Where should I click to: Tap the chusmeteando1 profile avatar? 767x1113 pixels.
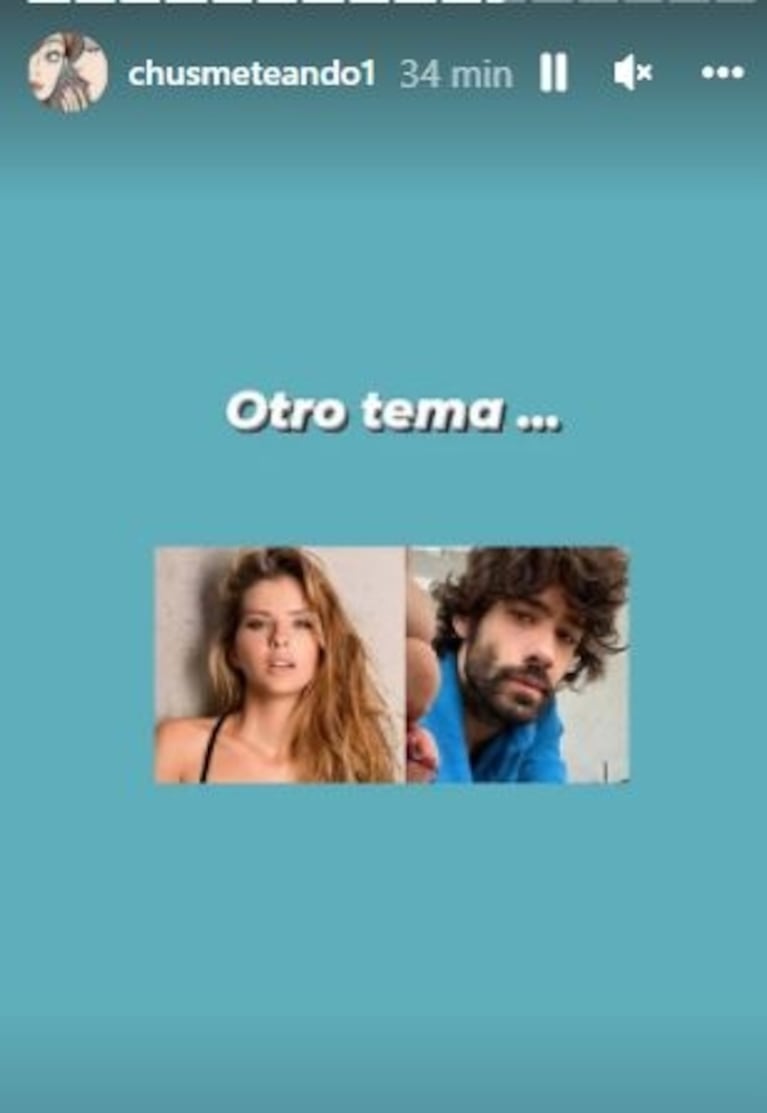pyautogui.click(x=67, y=72)
